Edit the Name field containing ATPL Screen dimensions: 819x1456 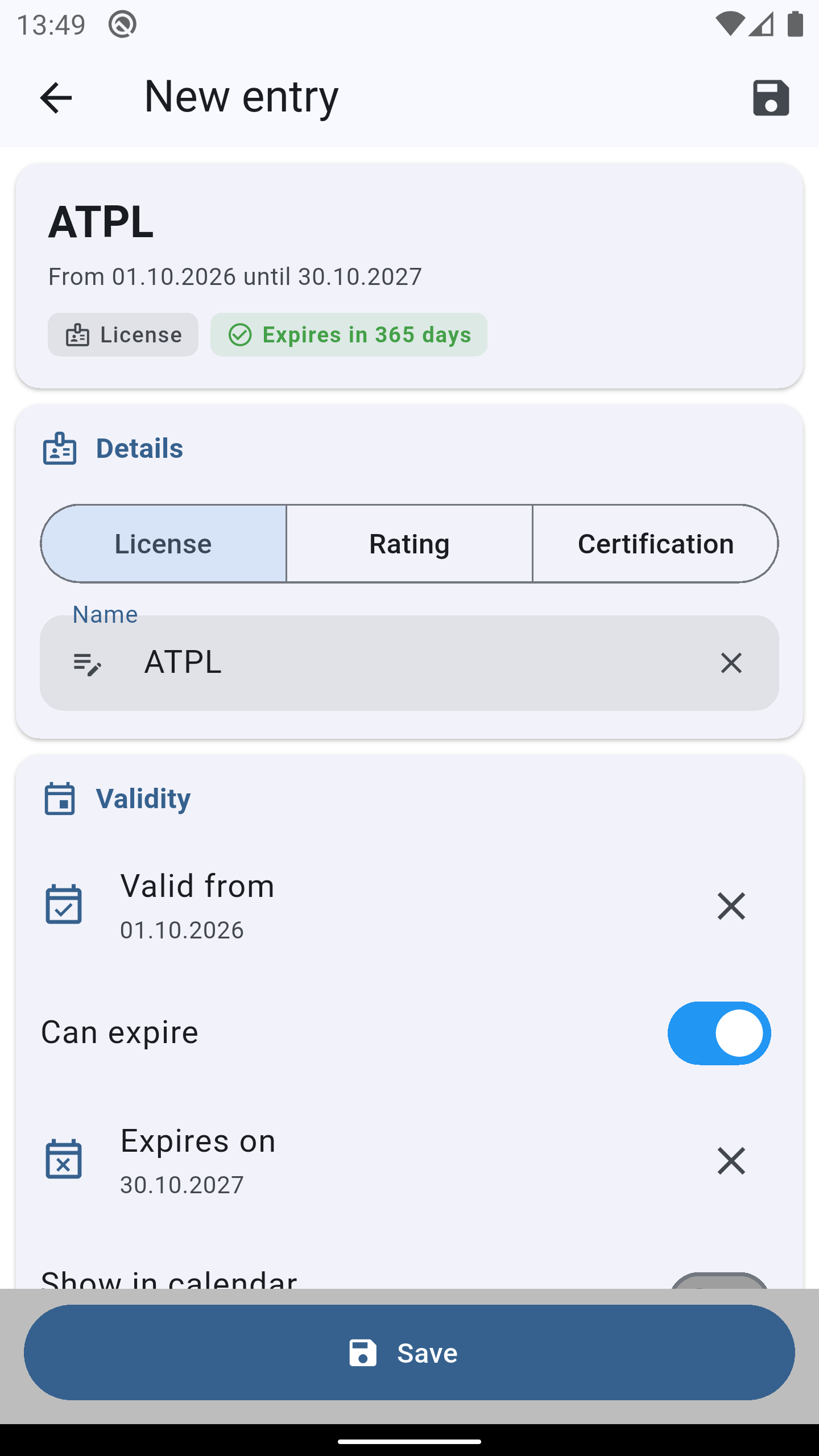pos(409,663)
